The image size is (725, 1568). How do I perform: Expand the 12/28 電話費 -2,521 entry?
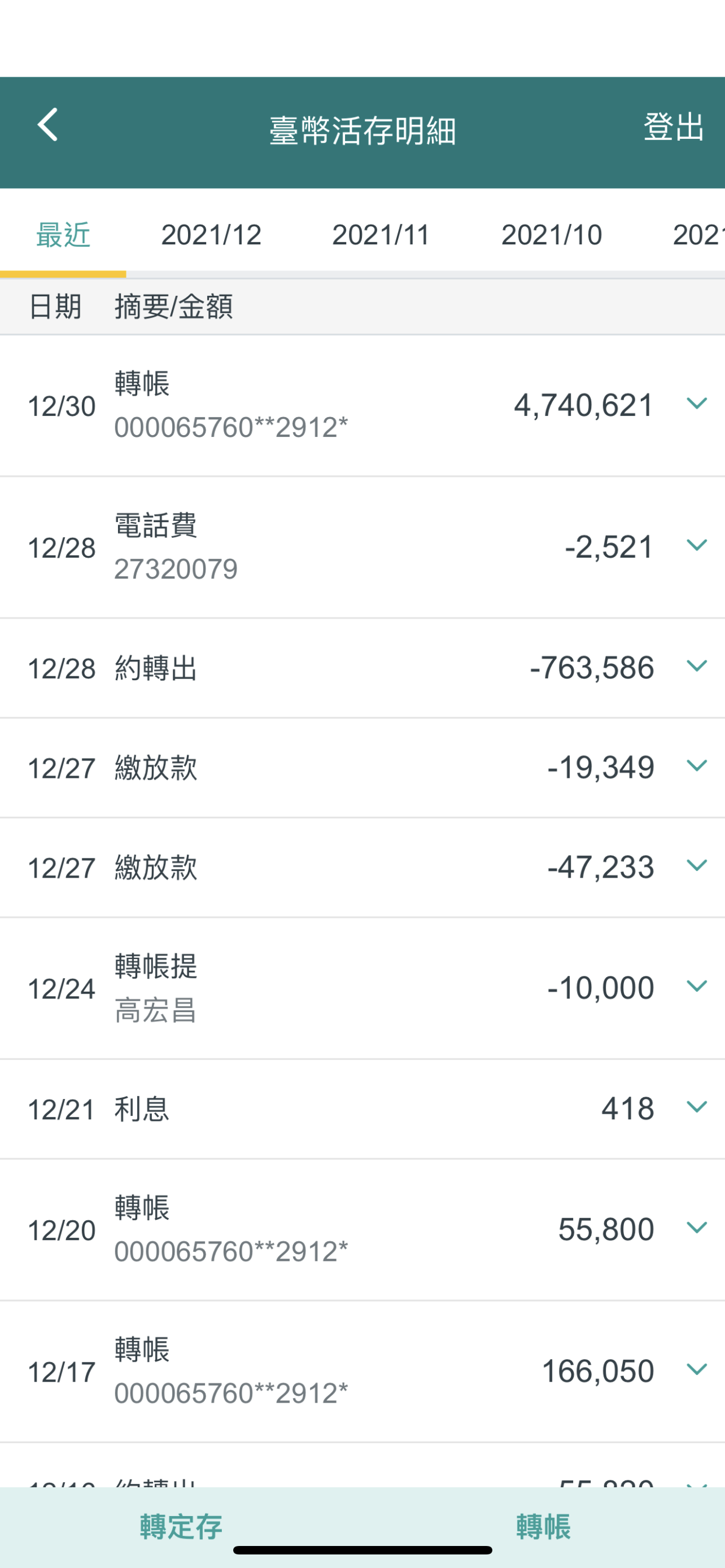[696, 545]
